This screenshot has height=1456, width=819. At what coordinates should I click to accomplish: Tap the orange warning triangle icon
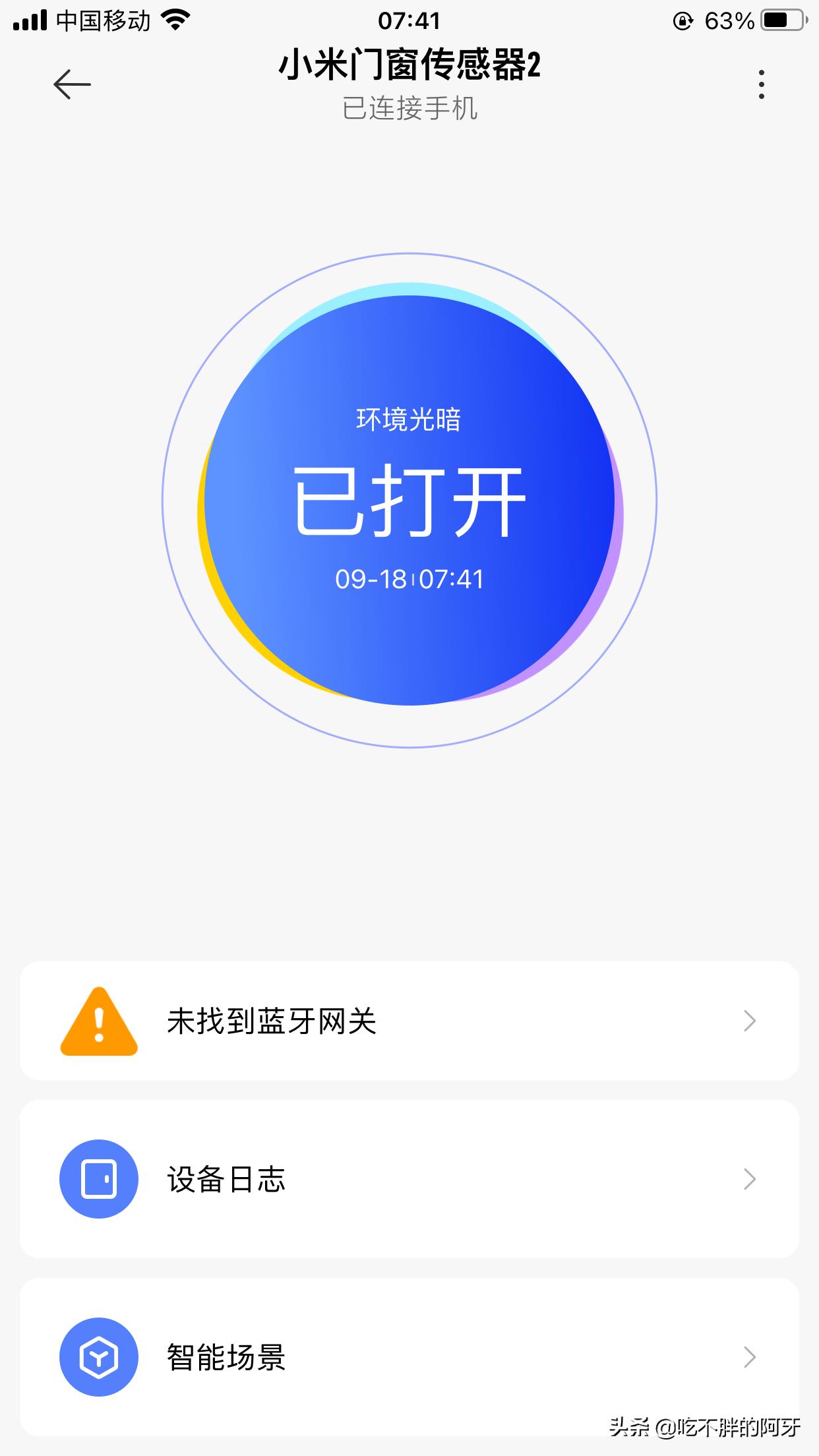(x=98, y=1021)
